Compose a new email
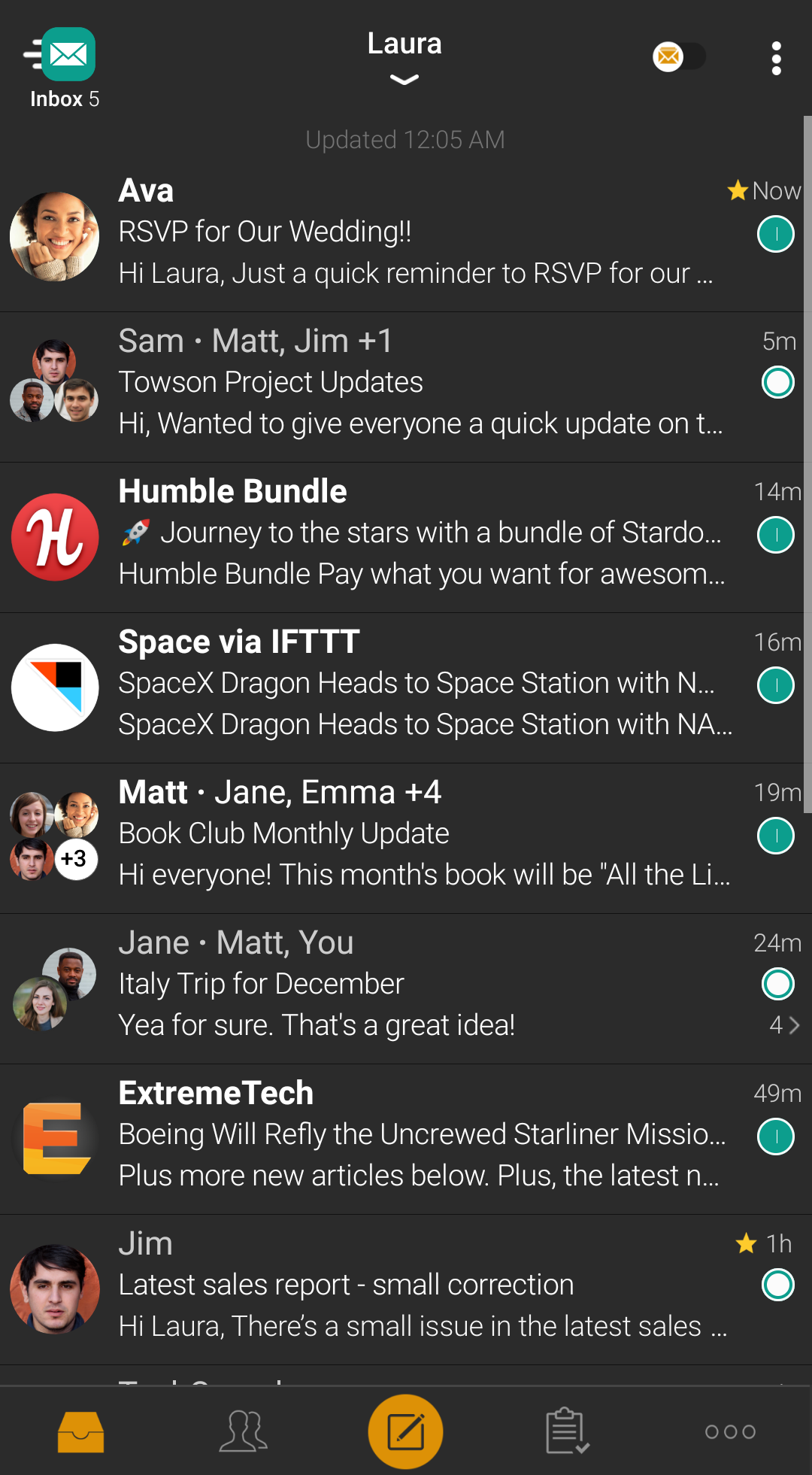Image resolution: width=812 pixels, height=1475 pixels. coord(405,1431)
